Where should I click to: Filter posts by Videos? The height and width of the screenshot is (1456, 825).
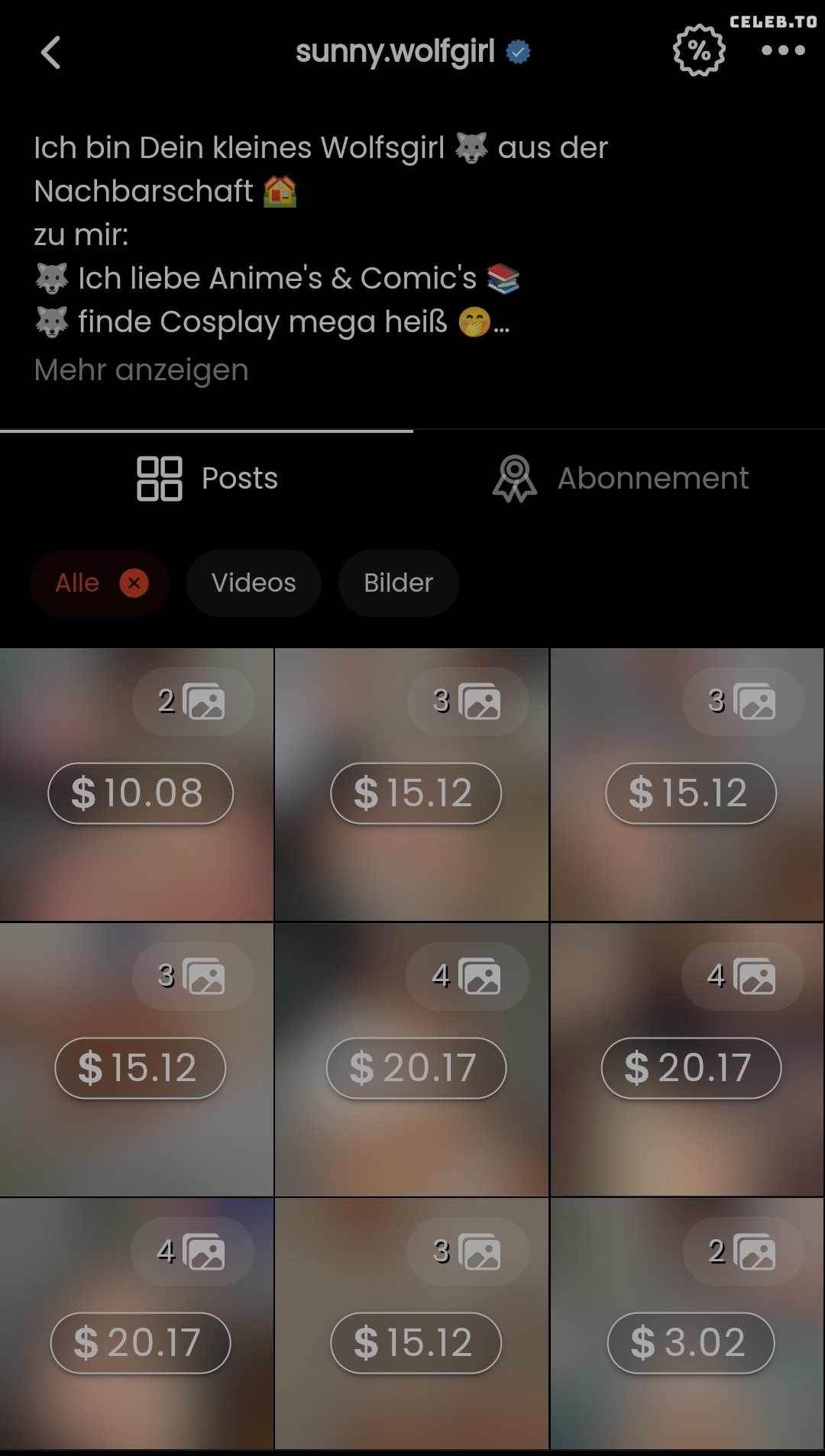coord(254,583)
